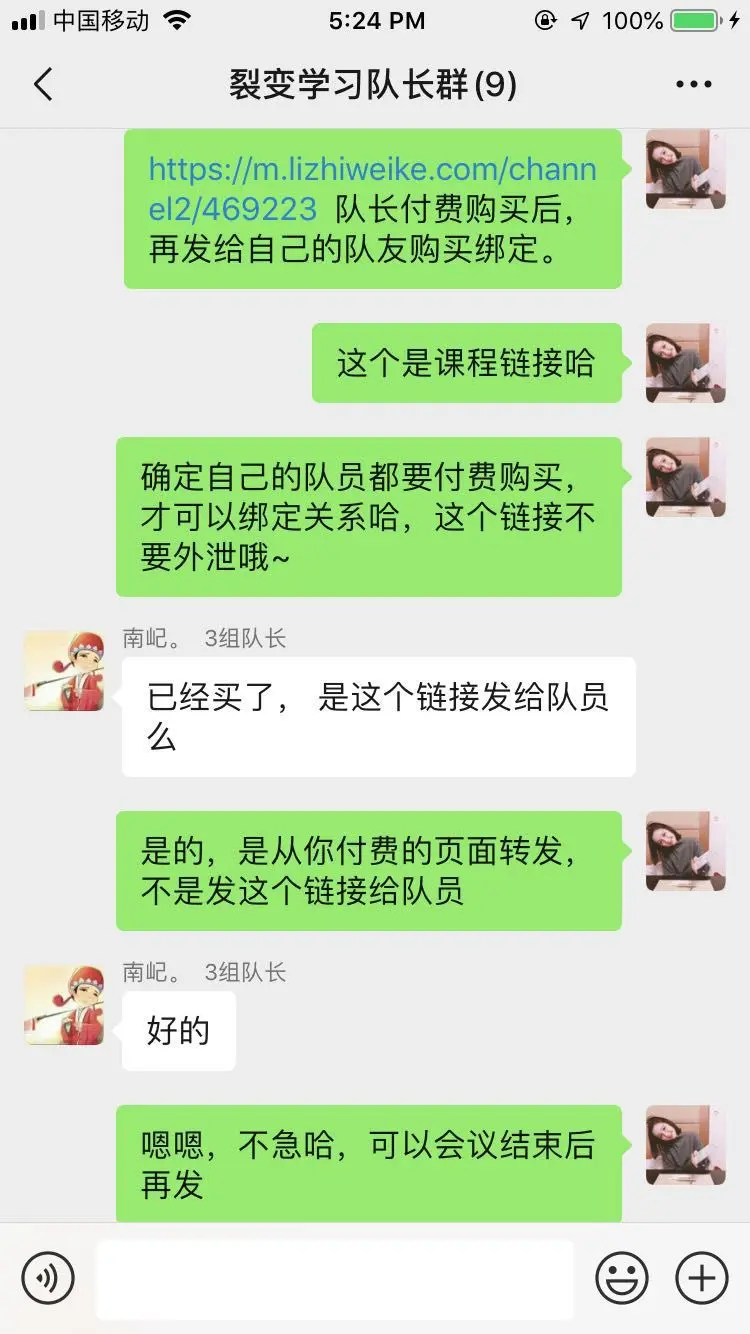Open the emoji picker

click(x=622, y=1278)
